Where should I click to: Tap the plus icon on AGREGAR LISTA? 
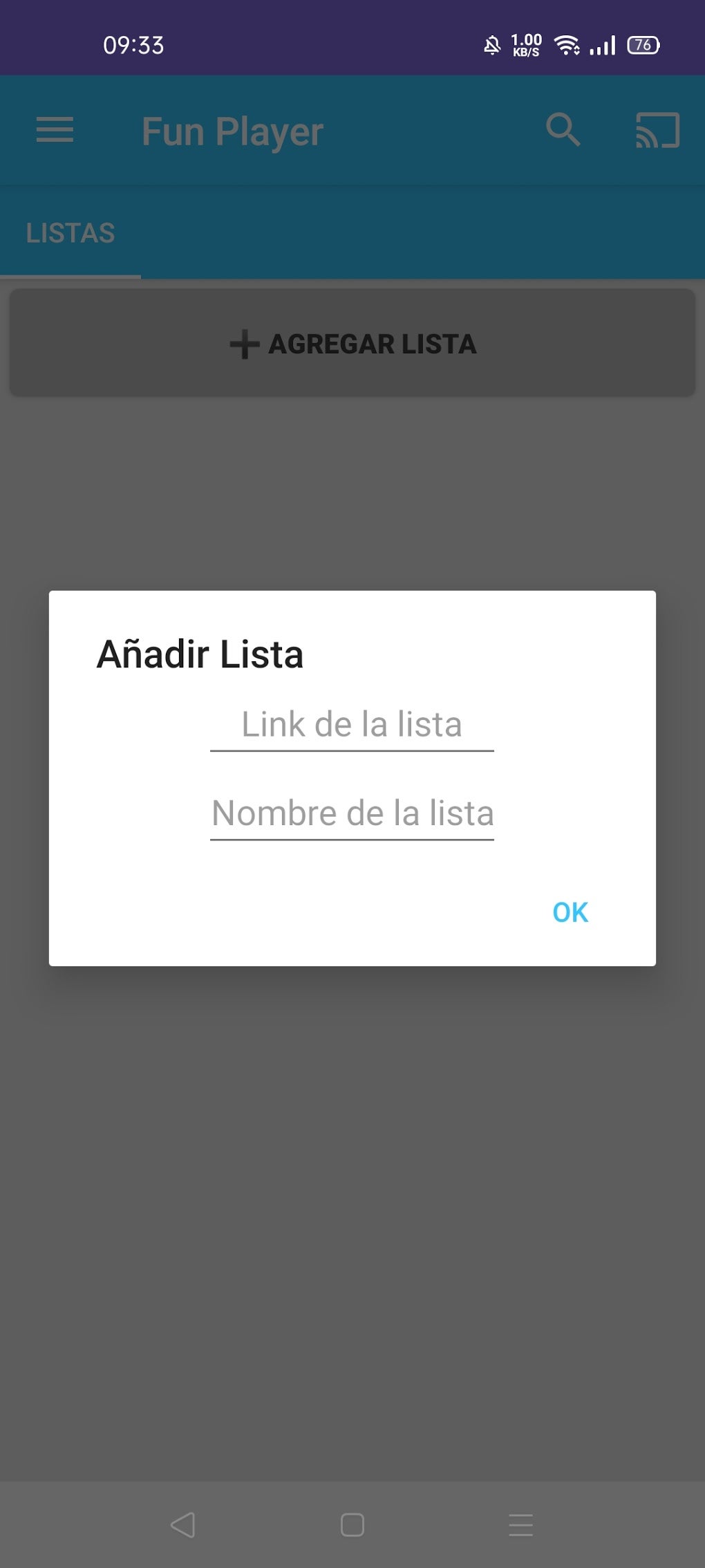[x=243, y=344]
